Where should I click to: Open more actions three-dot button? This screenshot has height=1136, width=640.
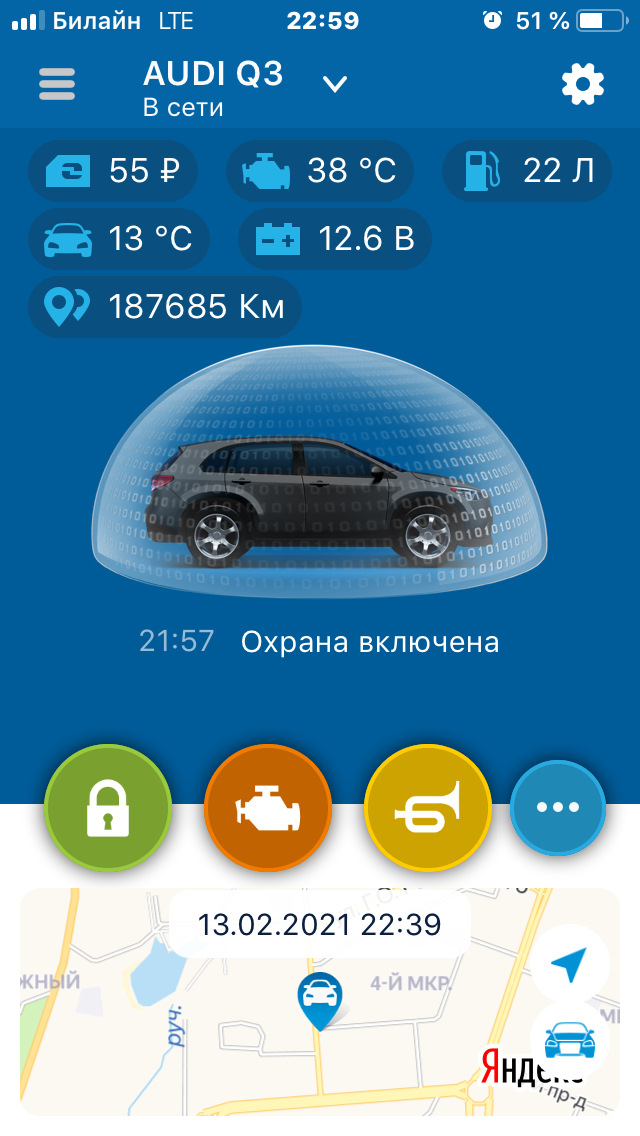tap(558, 808)
